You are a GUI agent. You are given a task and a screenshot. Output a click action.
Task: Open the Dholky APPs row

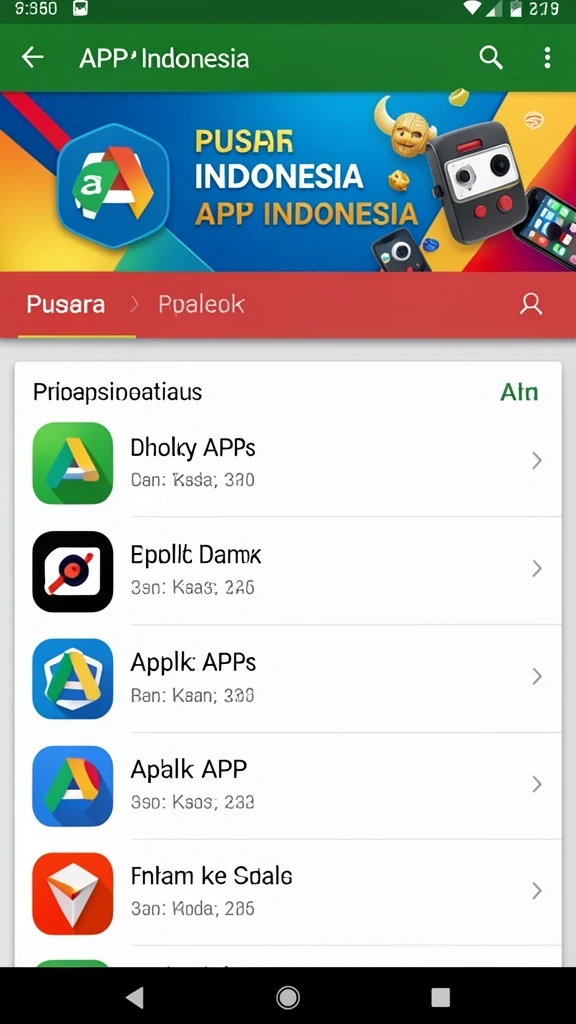pyautogui.click(x=288, y=462)
